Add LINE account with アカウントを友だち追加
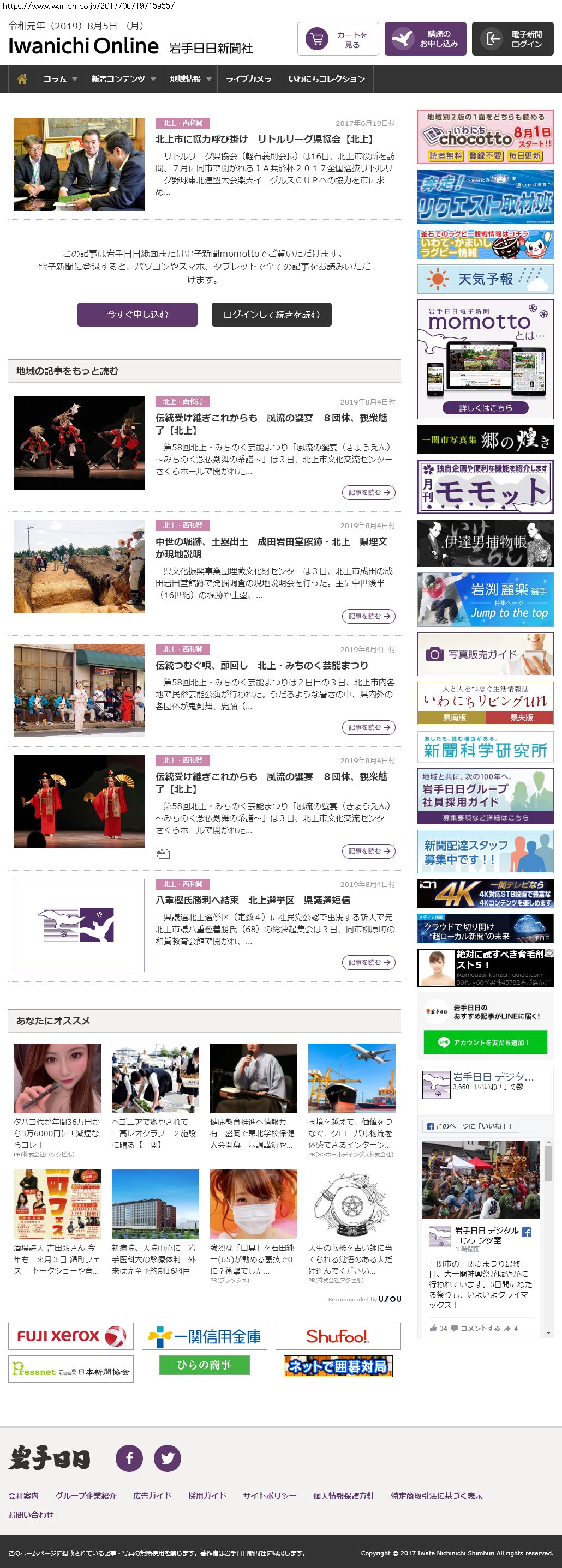The image size is (562, 1568). [x=485, y=1042]
